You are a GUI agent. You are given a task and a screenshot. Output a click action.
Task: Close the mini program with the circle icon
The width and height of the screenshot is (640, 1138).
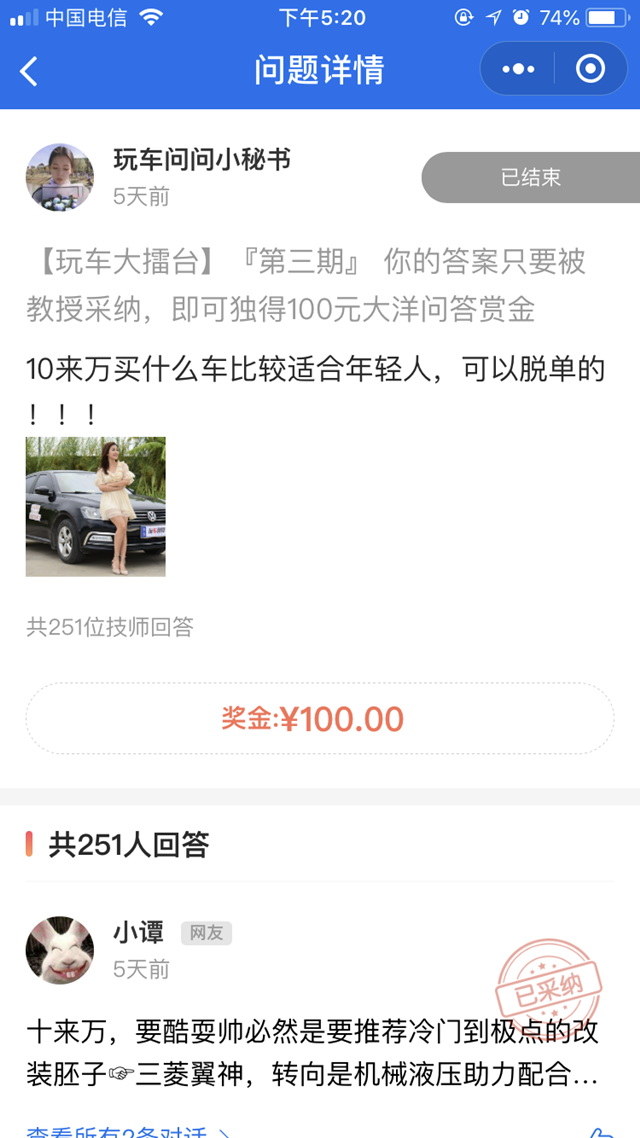590,69
